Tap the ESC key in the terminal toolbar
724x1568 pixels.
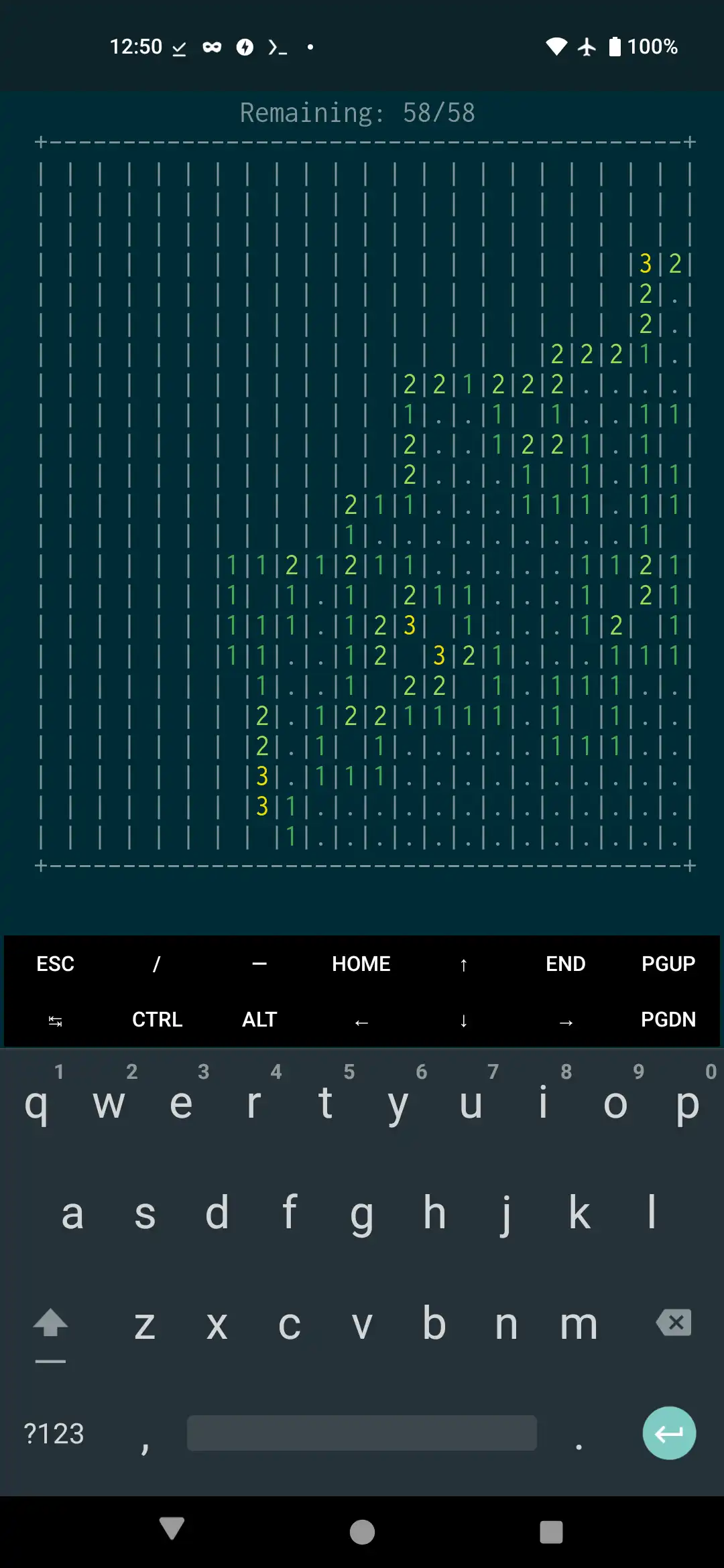(x=55, y=964)
